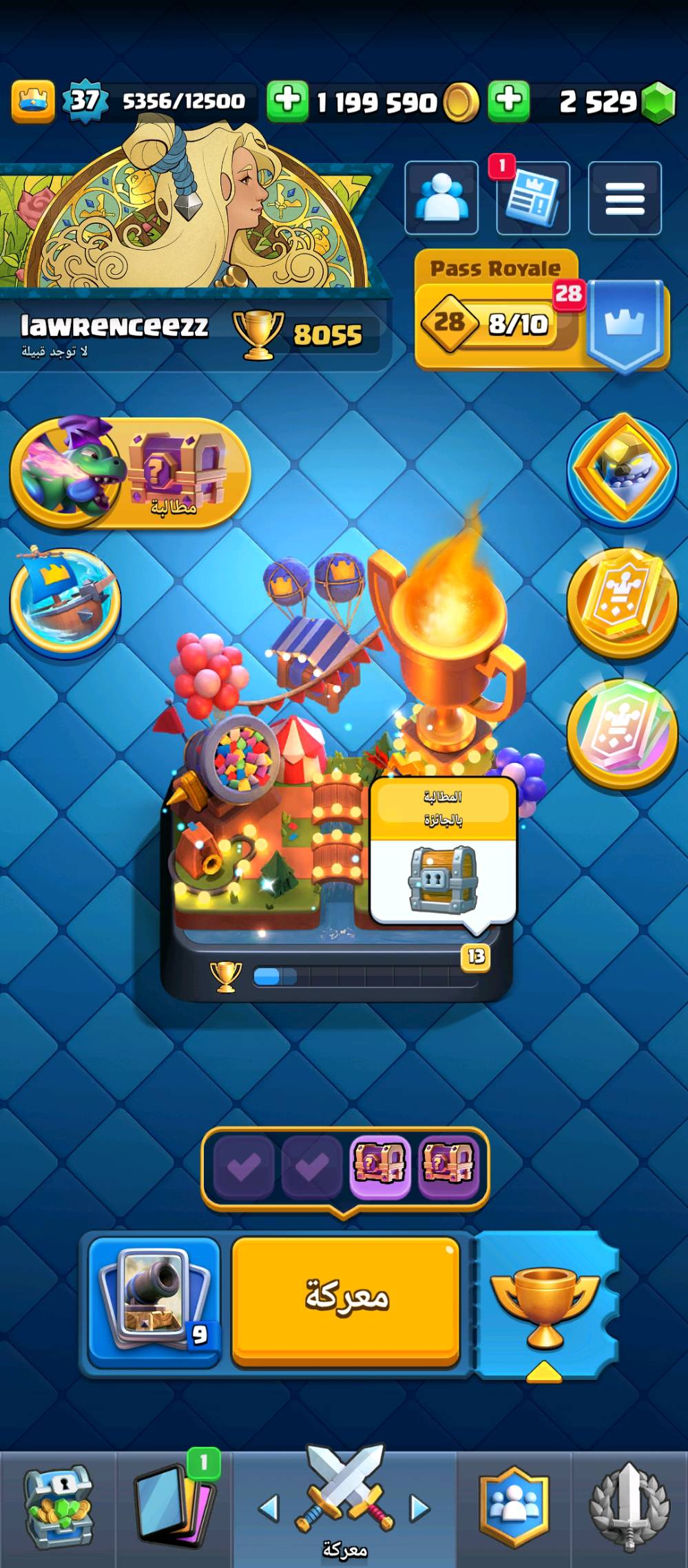This screenshot has height=1568, width=688.
Task: Switch to the Cards collection tab
Action: point(174,1508)
